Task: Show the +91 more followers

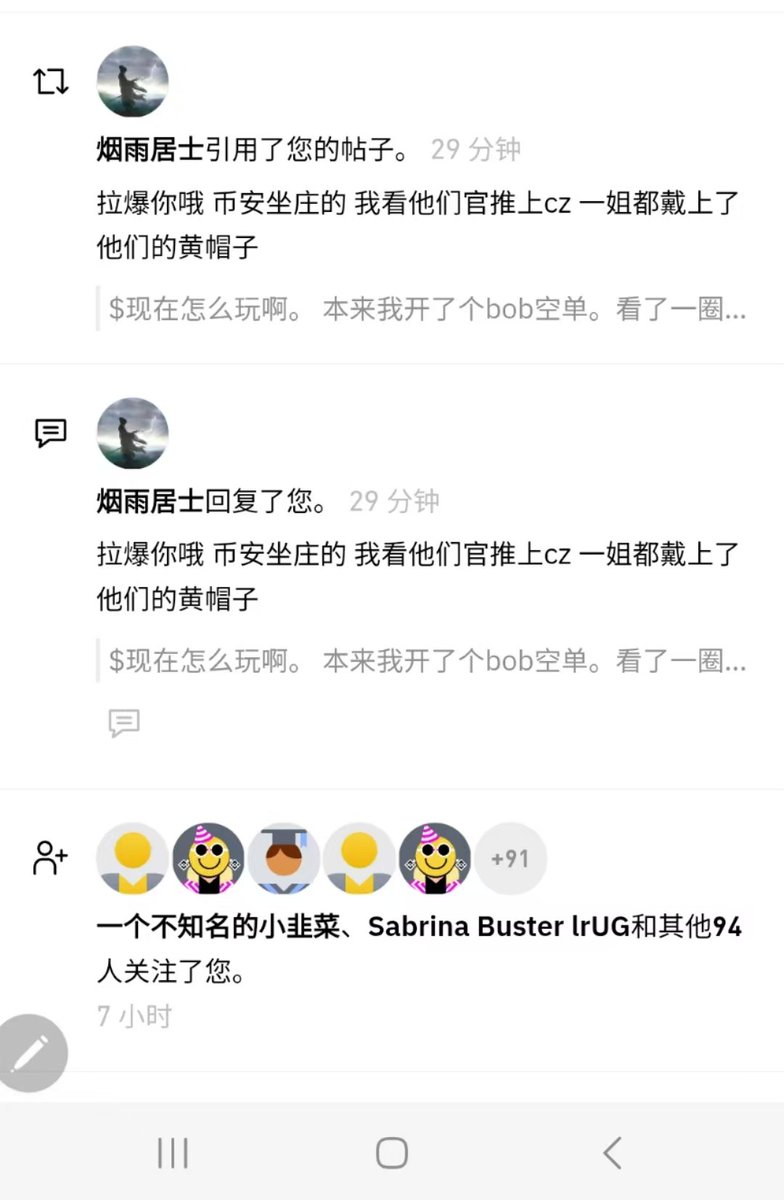Action: coord(510,859)
